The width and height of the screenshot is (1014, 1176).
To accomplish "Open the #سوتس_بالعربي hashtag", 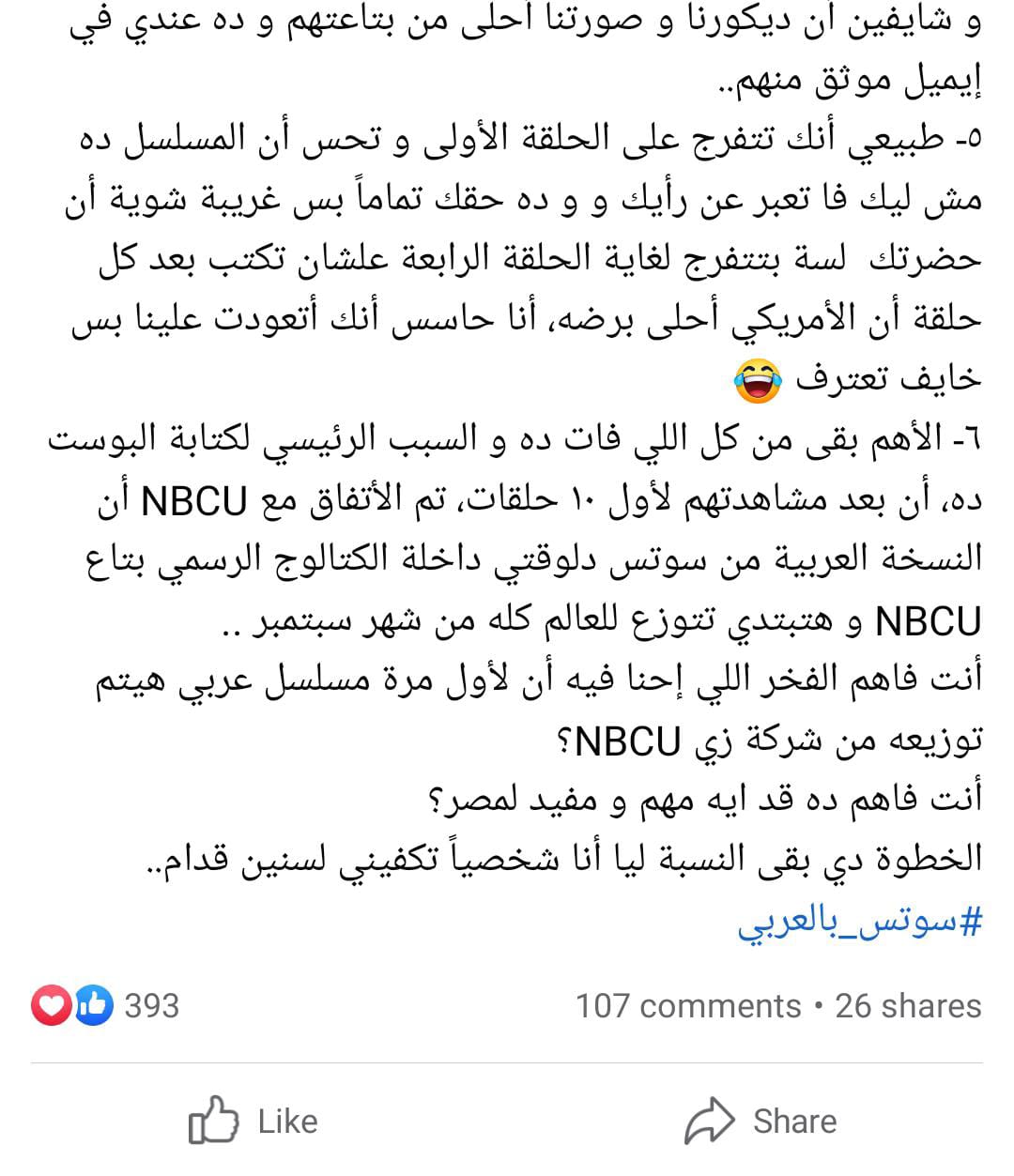I will (x=859, y=923).
